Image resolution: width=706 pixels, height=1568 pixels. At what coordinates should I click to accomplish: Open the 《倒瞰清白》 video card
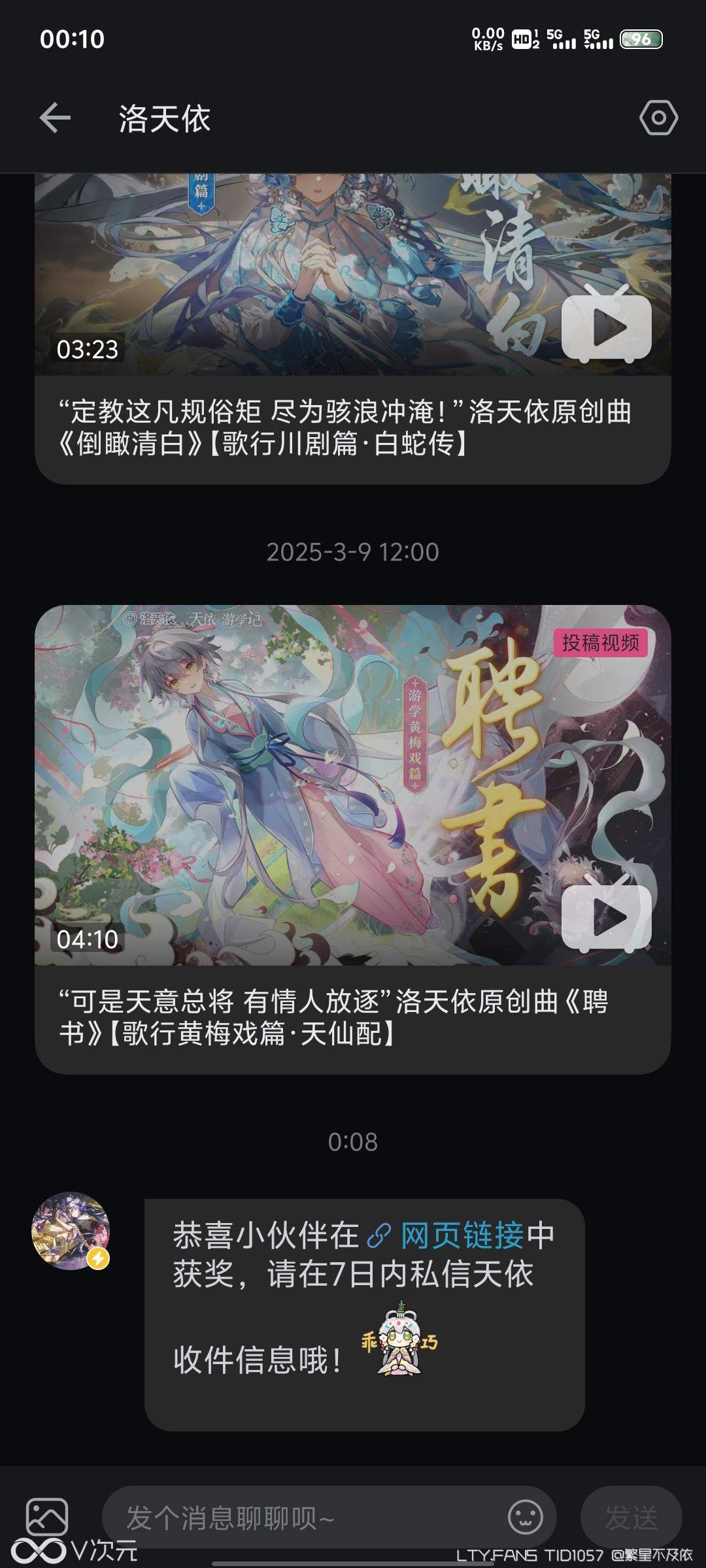[x=352, y=327]
